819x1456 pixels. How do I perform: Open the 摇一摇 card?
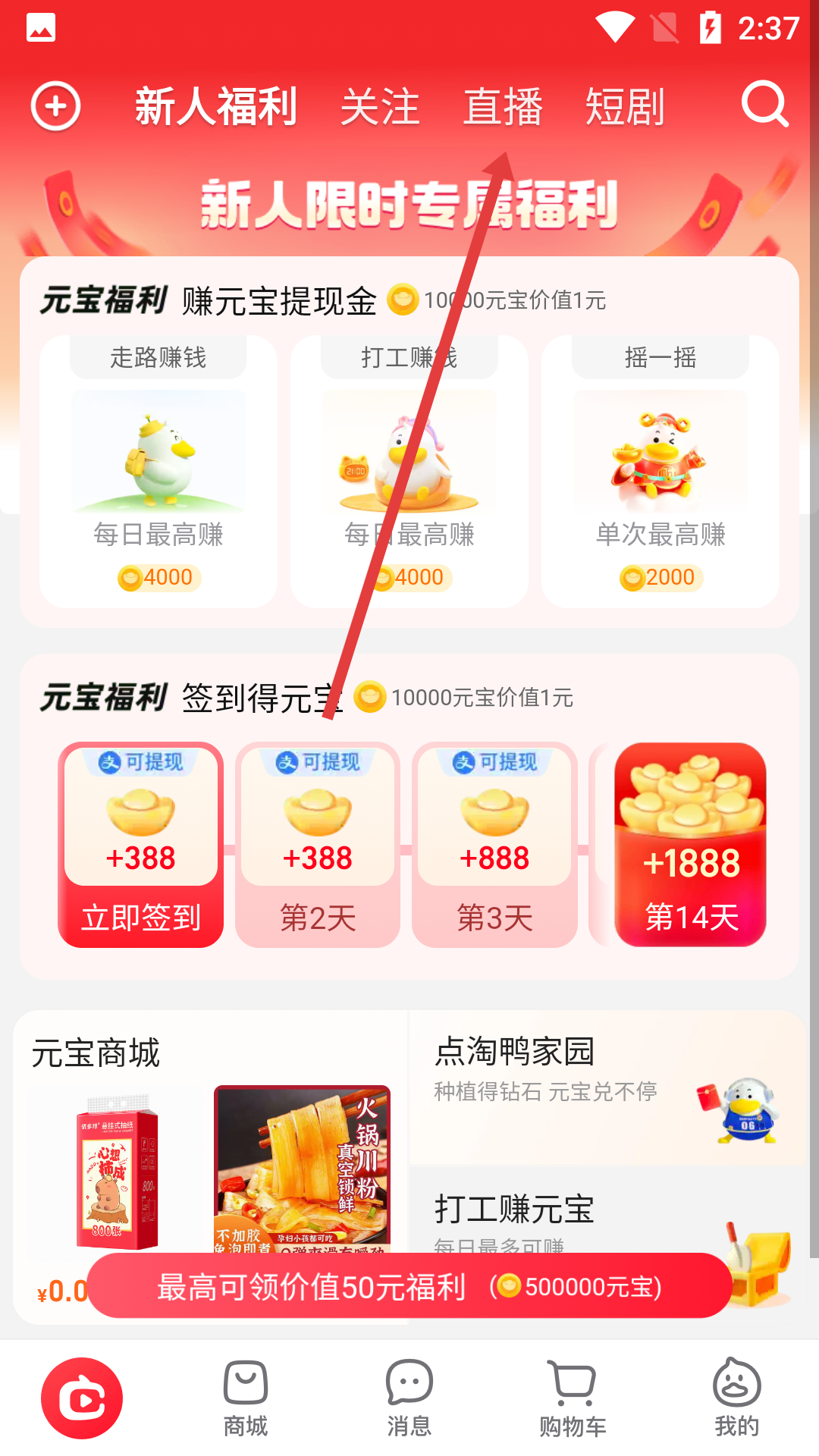(x=660, y=470)
